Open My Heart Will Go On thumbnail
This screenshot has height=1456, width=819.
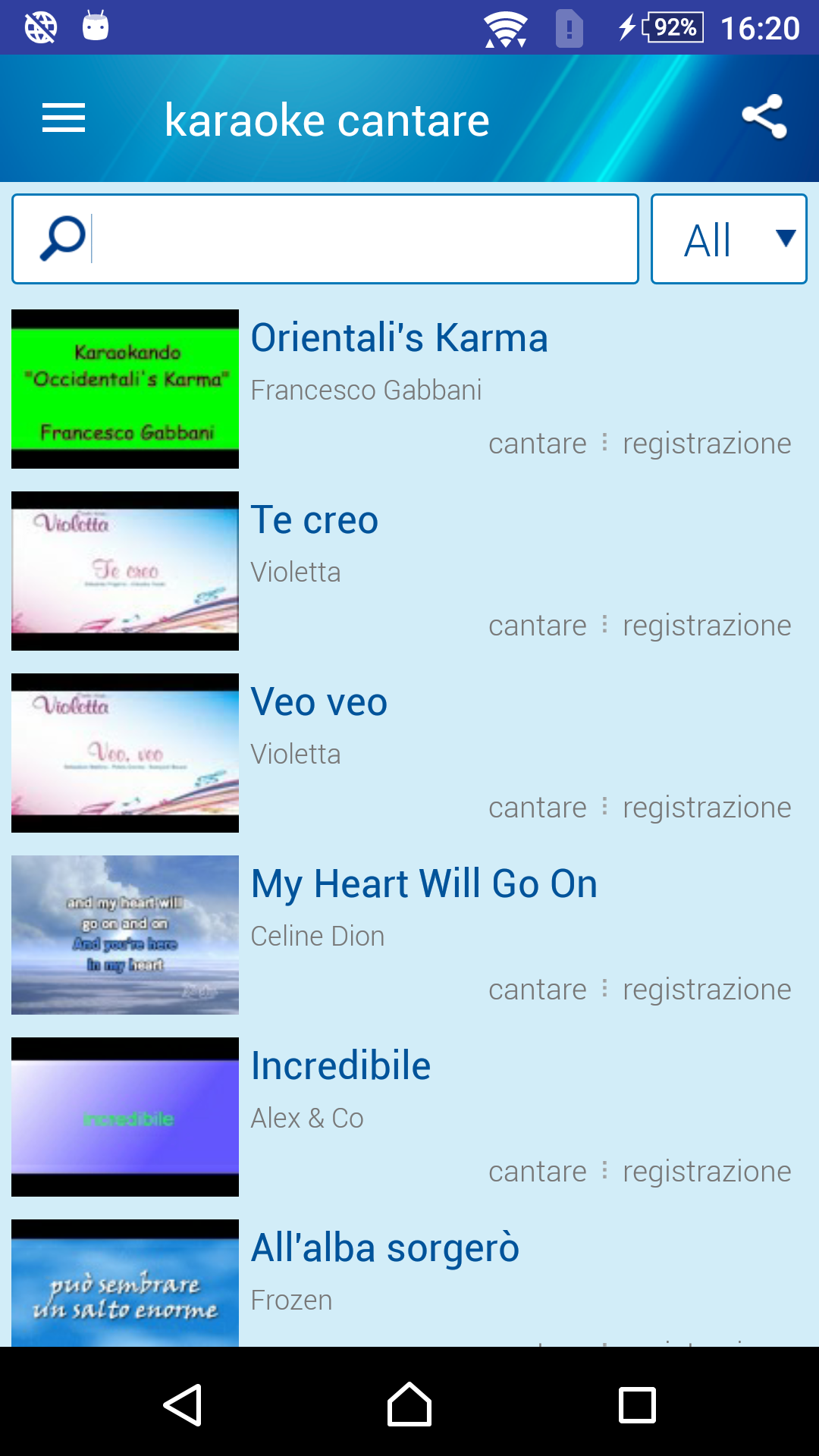click(125, 935)
